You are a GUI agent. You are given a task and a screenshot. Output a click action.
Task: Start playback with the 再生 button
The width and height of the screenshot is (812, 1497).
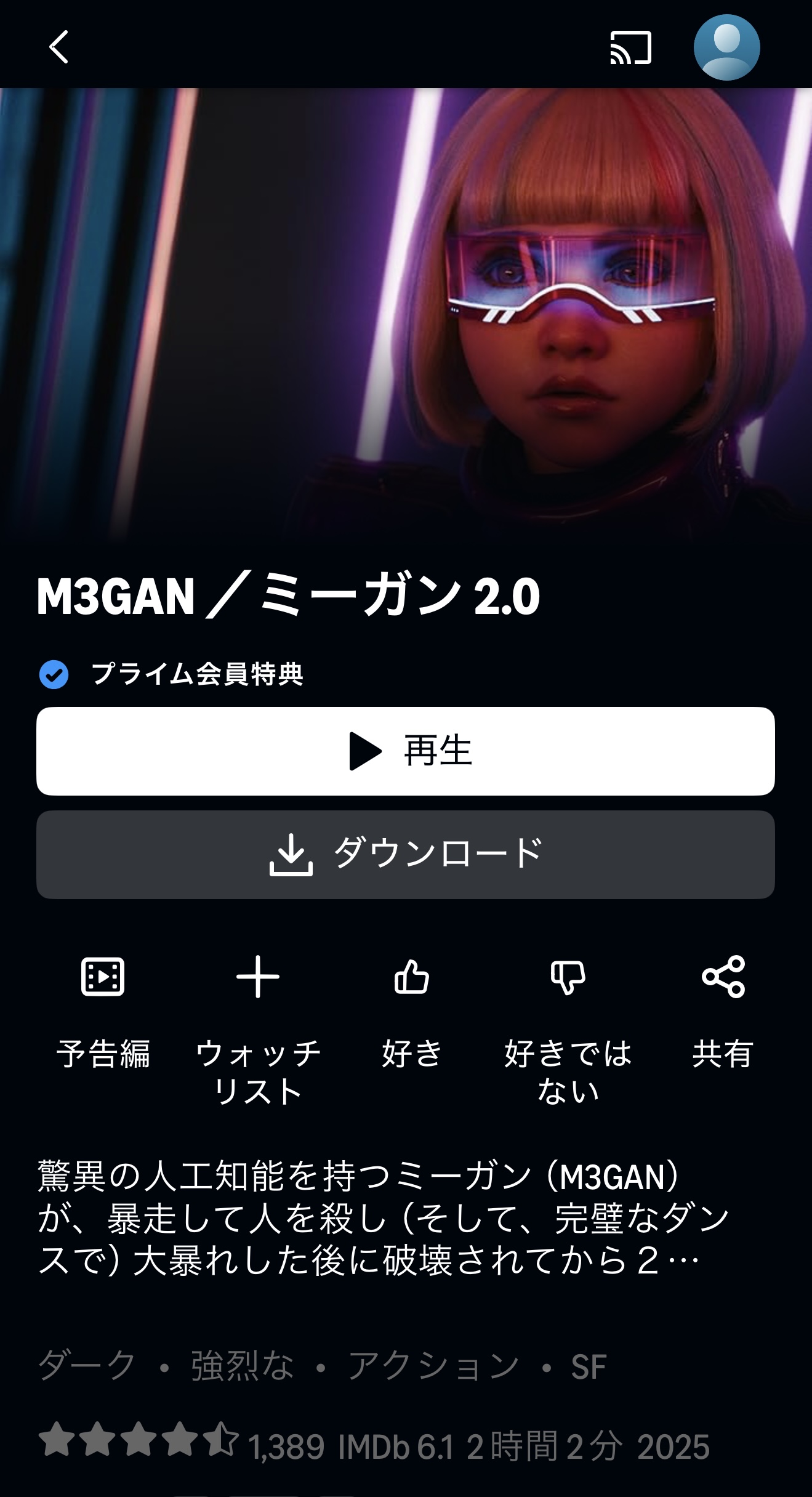point(405,751)
